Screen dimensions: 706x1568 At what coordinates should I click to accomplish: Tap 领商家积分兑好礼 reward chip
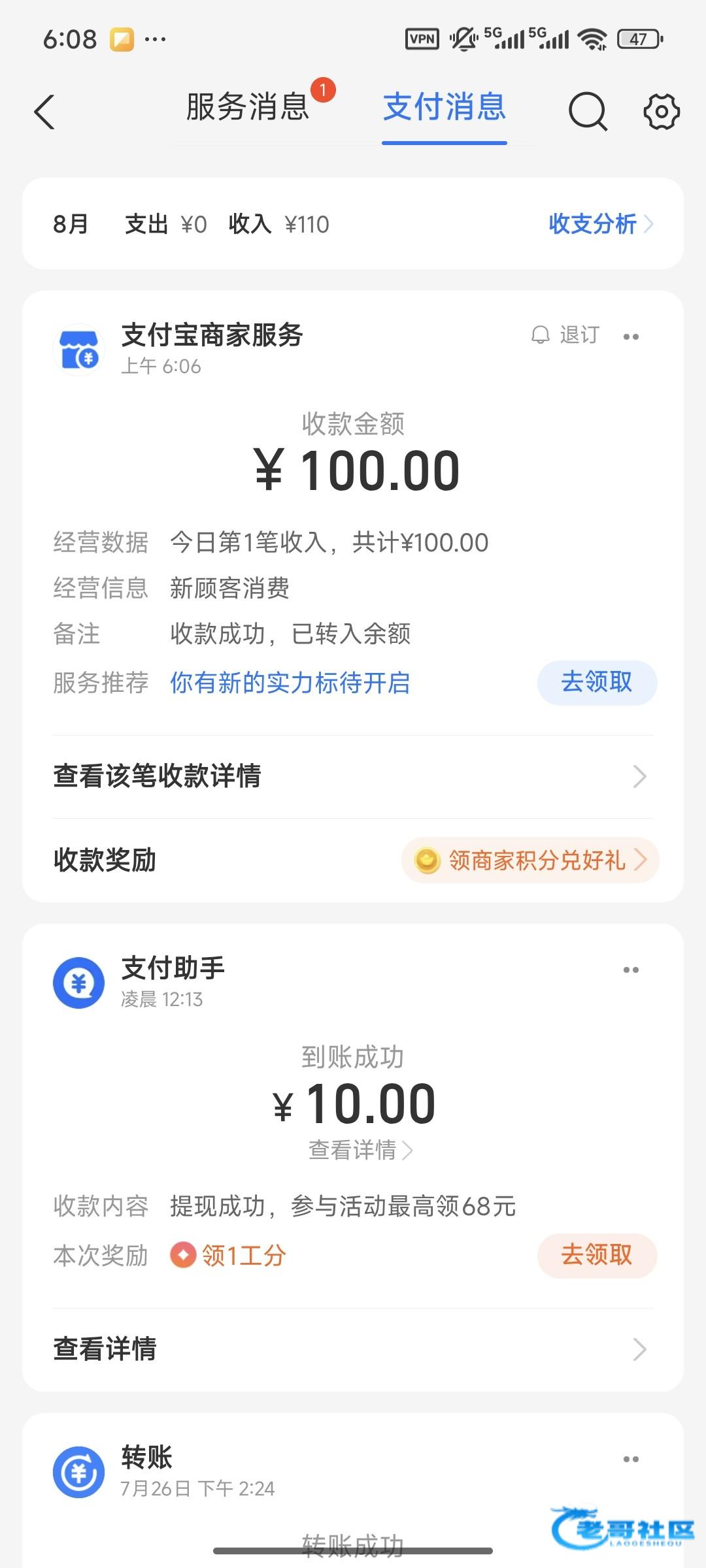point(530,860)
